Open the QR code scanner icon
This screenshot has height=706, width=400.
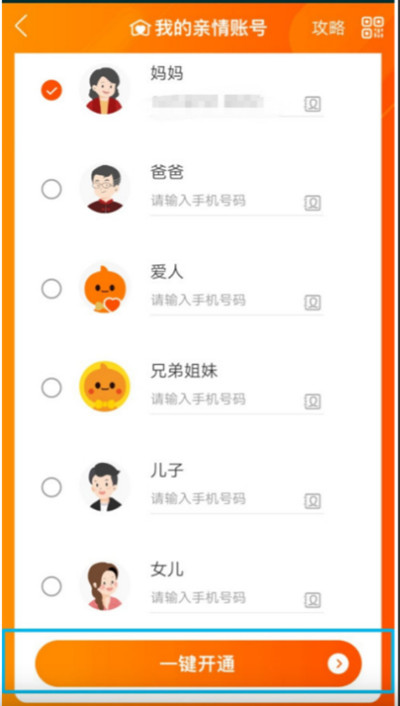pos(373,28)
